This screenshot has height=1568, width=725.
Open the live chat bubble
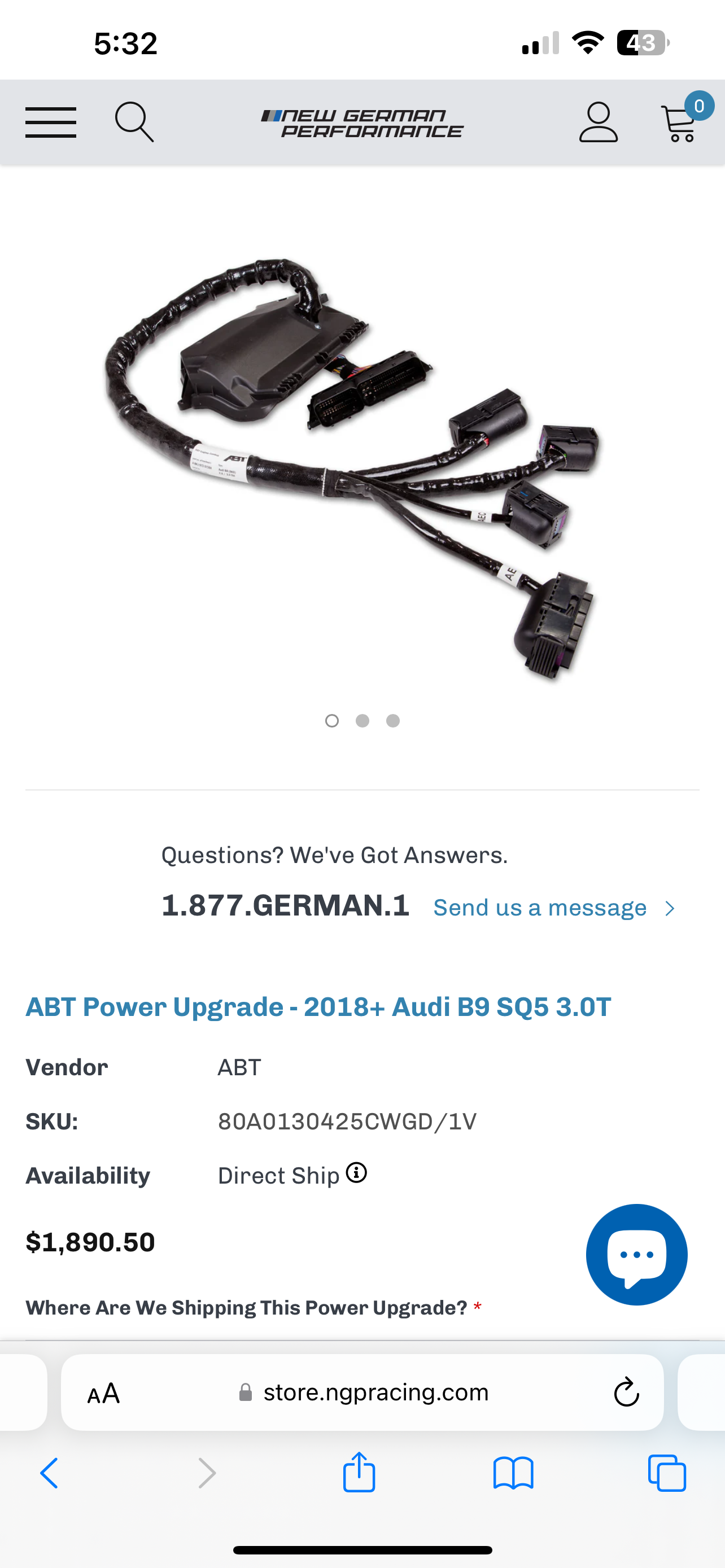tap(636, 1254)
